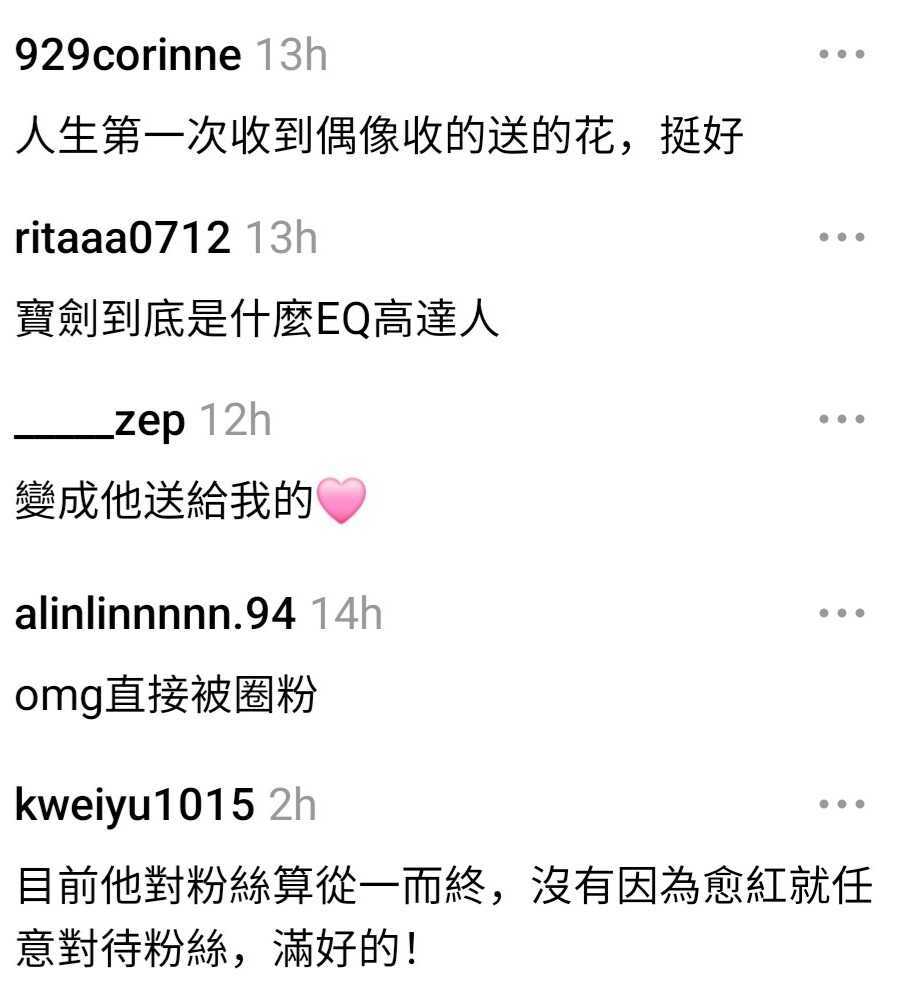Go to ritaaa0712's profile
The width and height of the screenshot is (914, 990).
coord(123,239)
